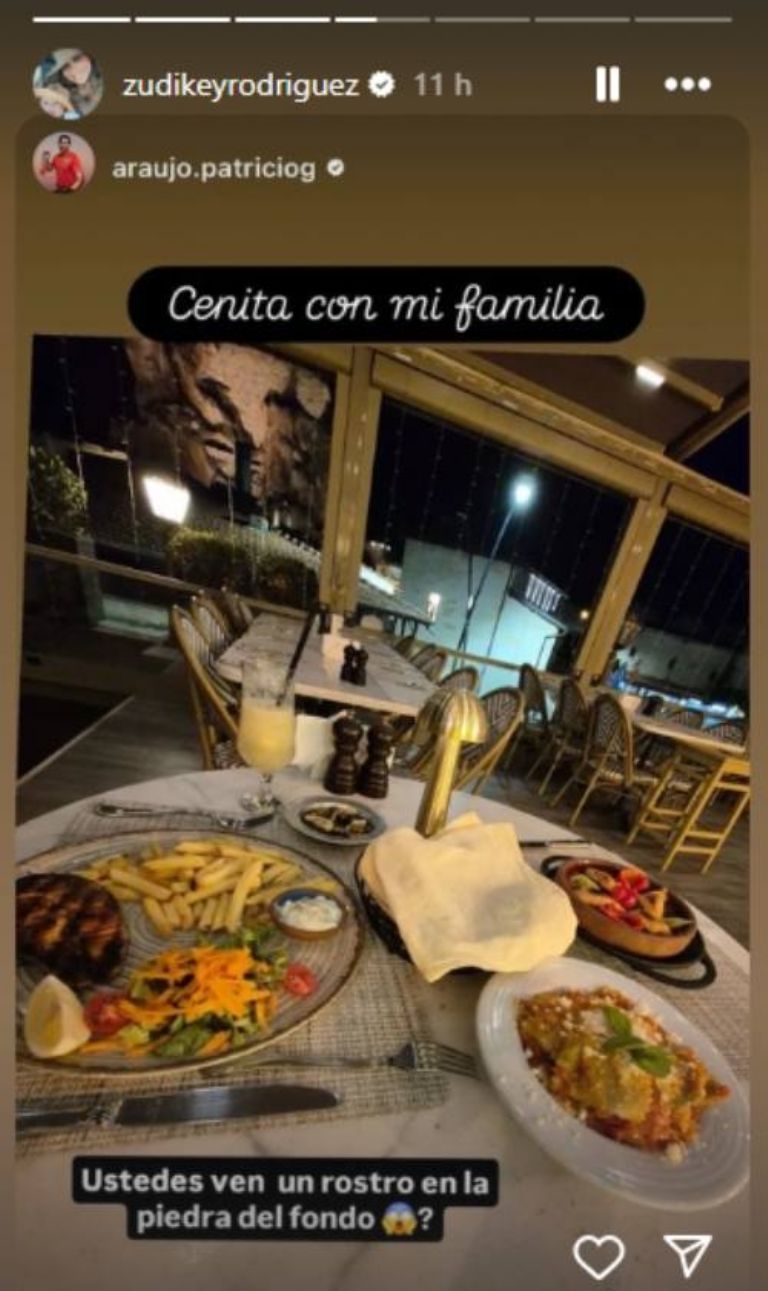Tap the zudikeyrodriguez username
This screenshot has width=768, height=1291.
[x=240, y=85]
